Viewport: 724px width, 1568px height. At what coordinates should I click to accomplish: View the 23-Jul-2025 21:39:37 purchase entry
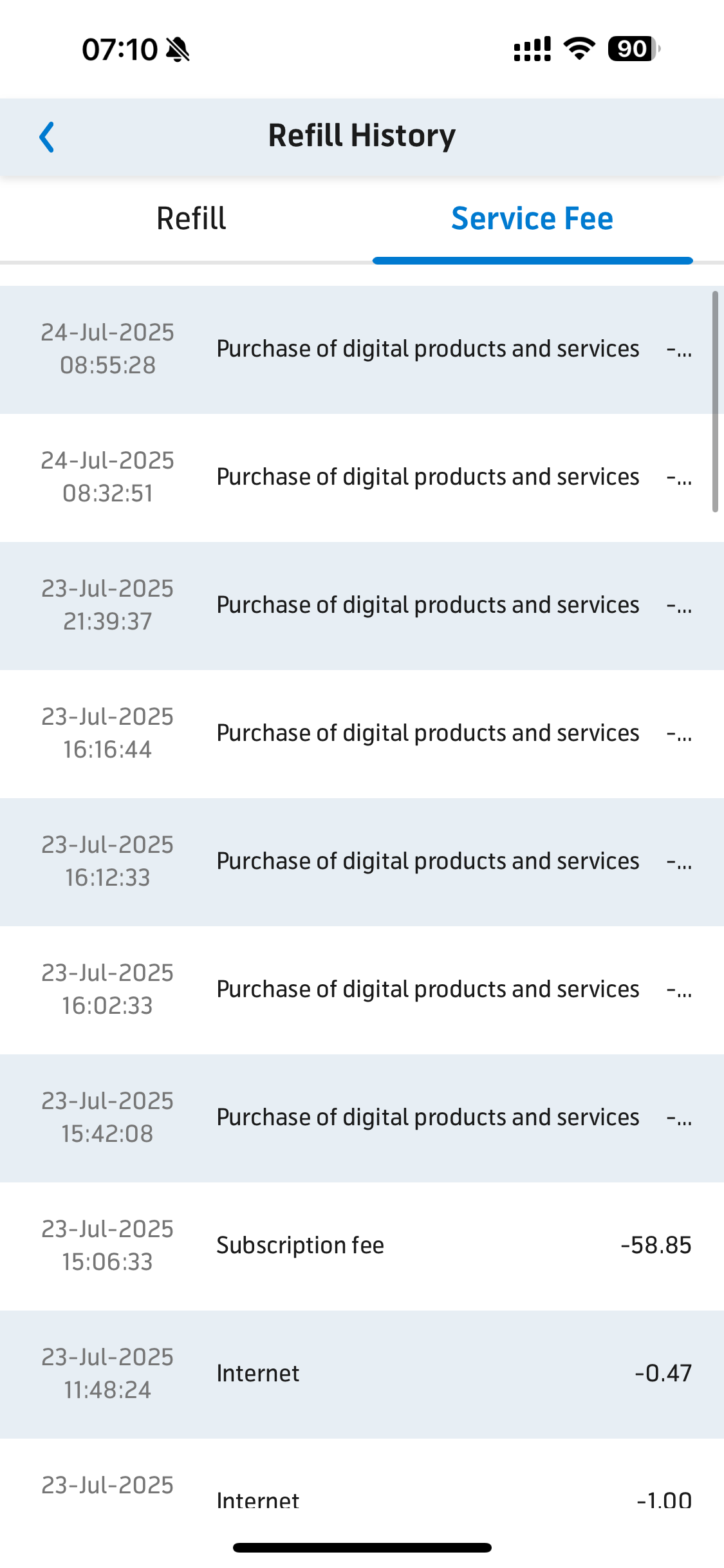362,606
